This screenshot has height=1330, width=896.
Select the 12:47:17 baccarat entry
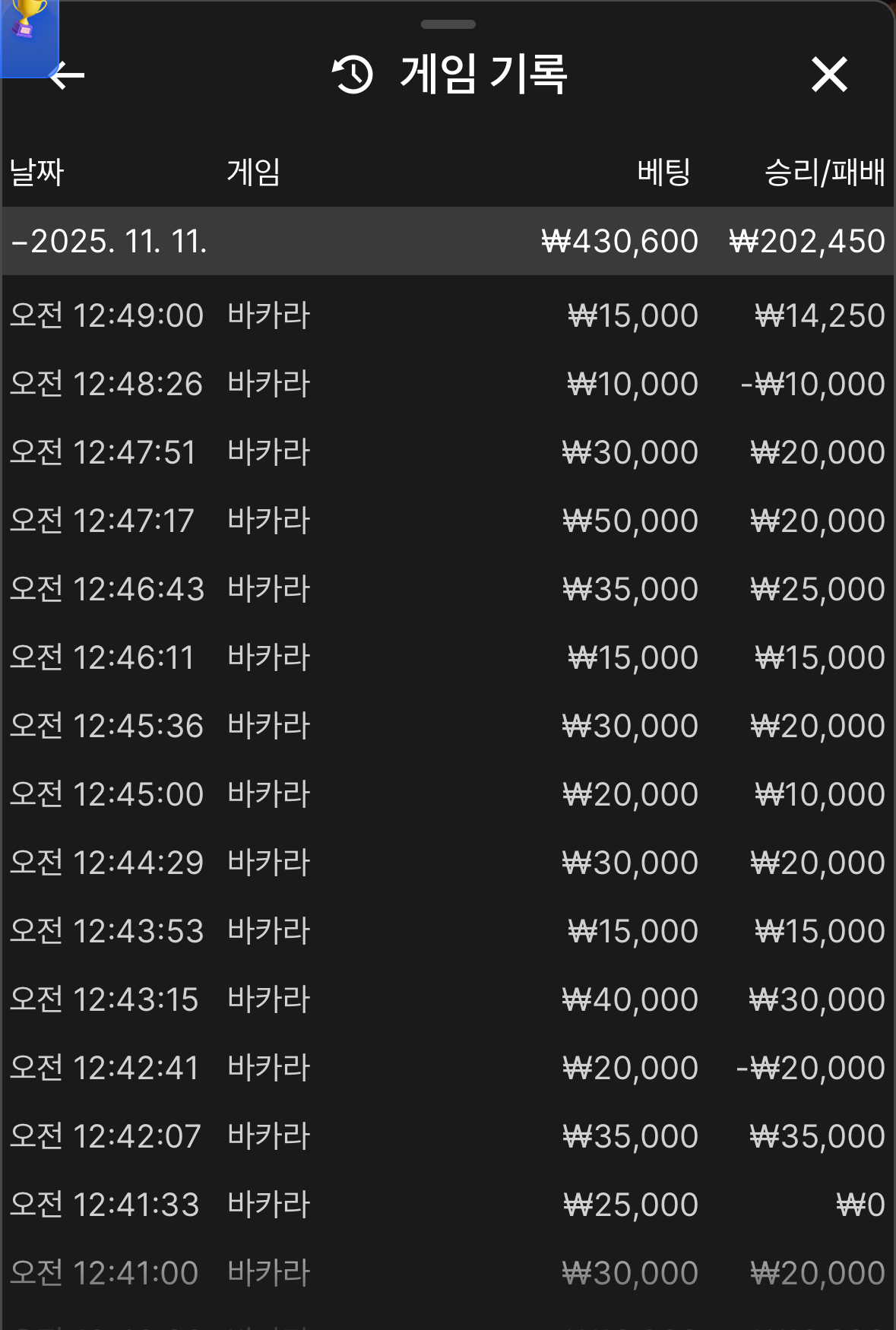[448, 521]
